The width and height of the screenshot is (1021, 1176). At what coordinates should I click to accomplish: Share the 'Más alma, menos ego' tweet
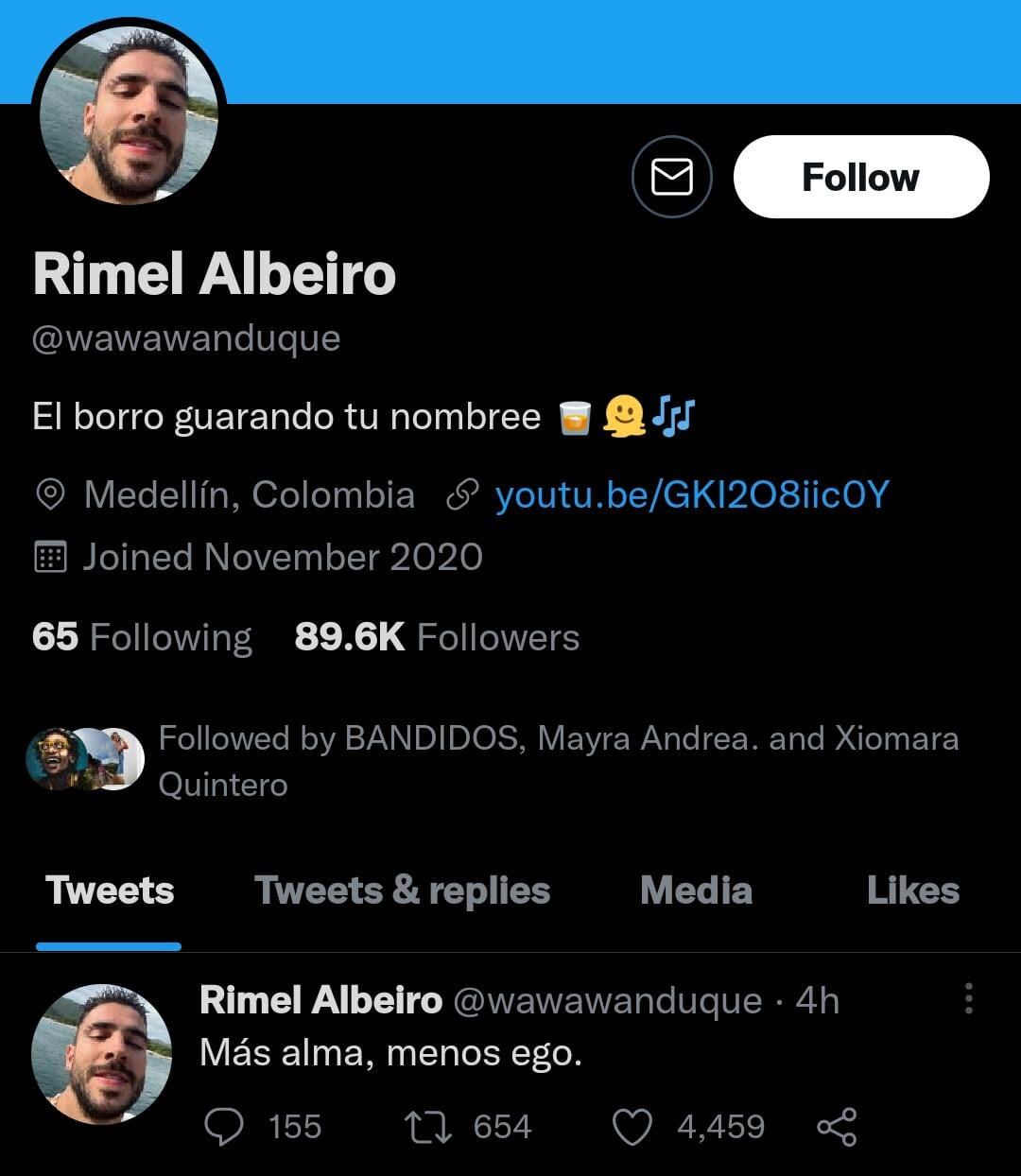click(837, 1126)
